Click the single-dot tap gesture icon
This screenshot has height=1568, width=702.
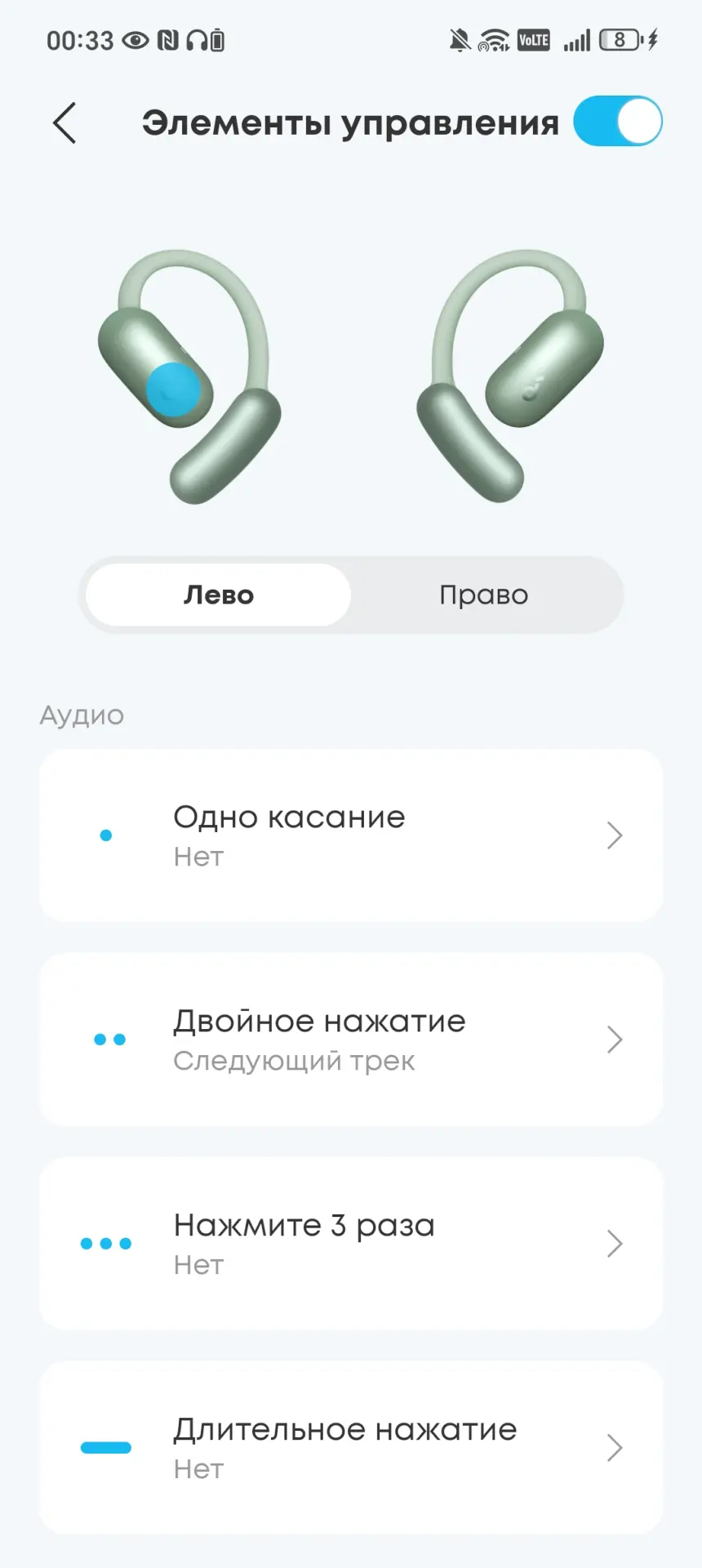point(105,835)
